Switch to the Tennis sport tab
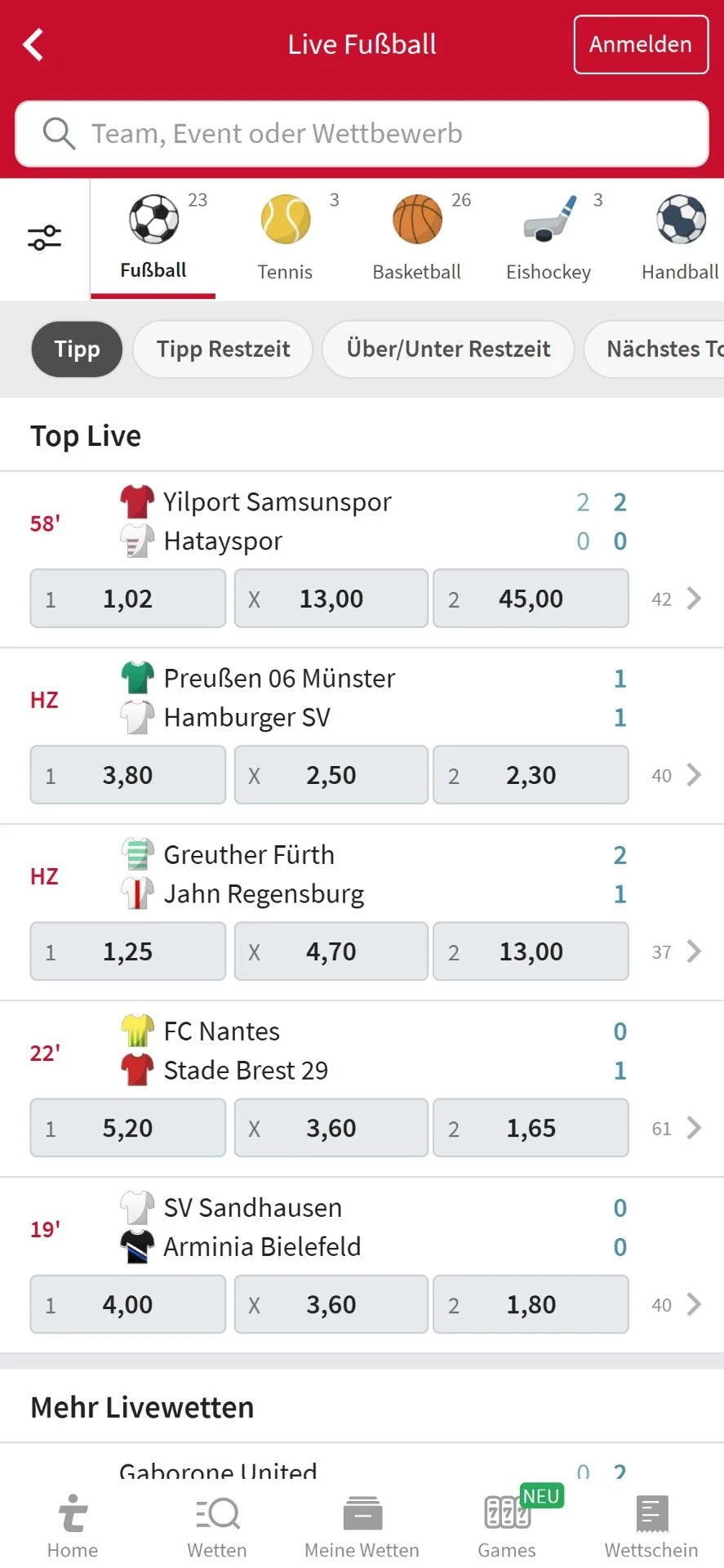724x1568 pixels. click(285, 238)
